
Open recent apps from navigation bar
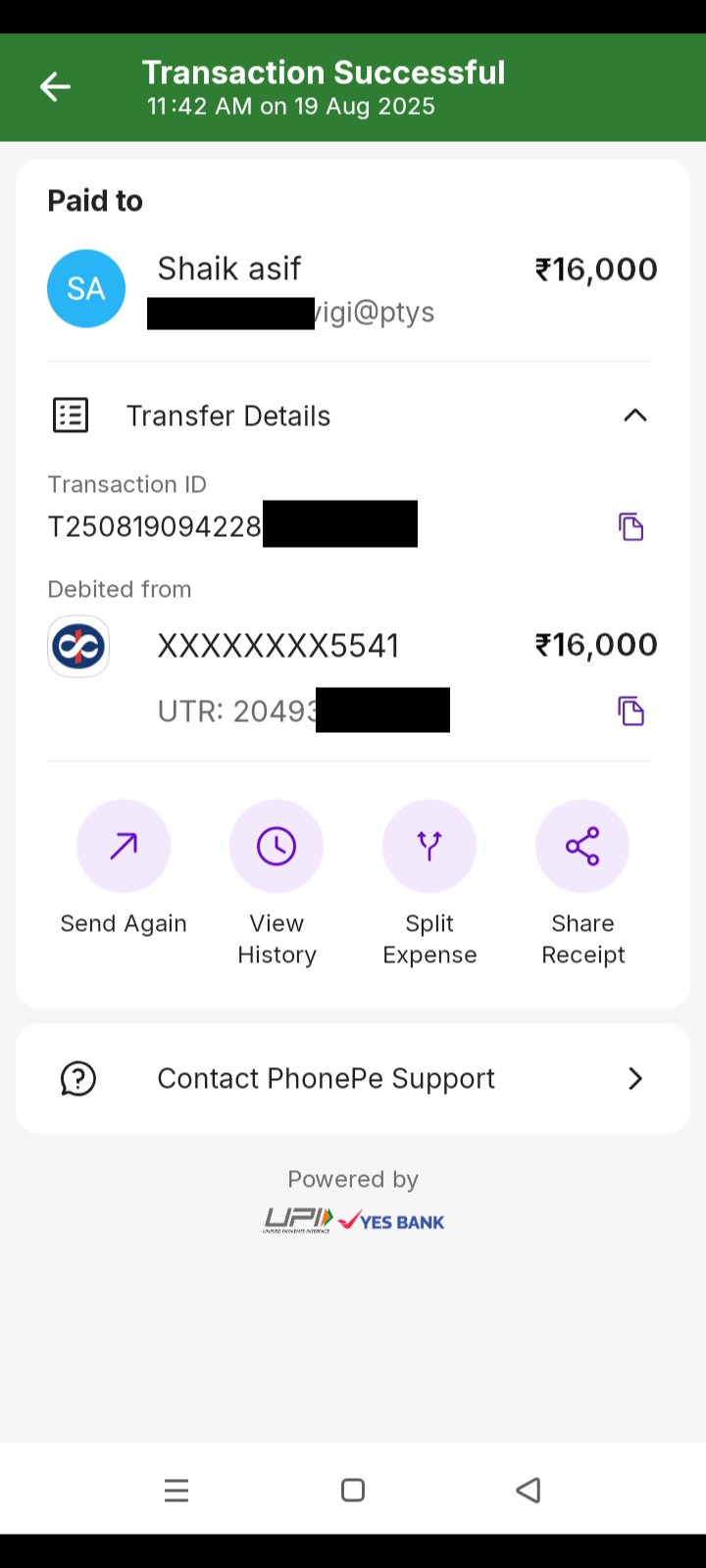point(176,1491)
